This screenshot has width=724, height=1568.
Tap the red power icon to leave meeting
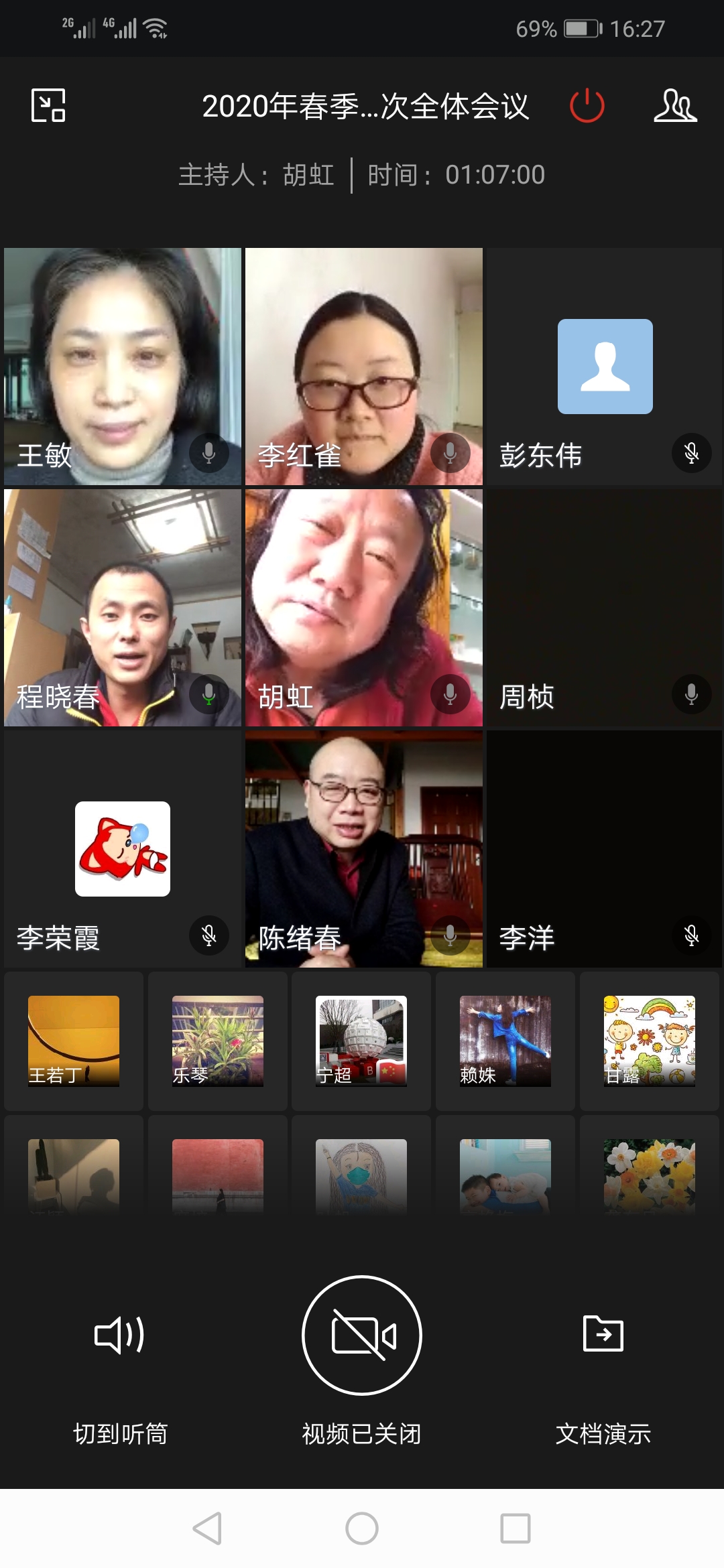(x=587, y=106)
